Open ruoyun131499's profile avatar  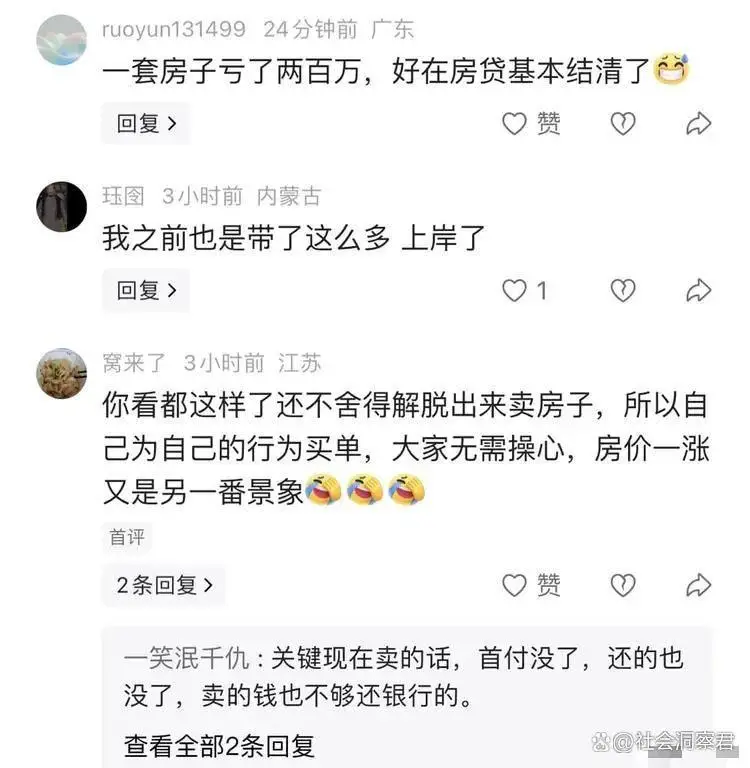tap(62, 40)
